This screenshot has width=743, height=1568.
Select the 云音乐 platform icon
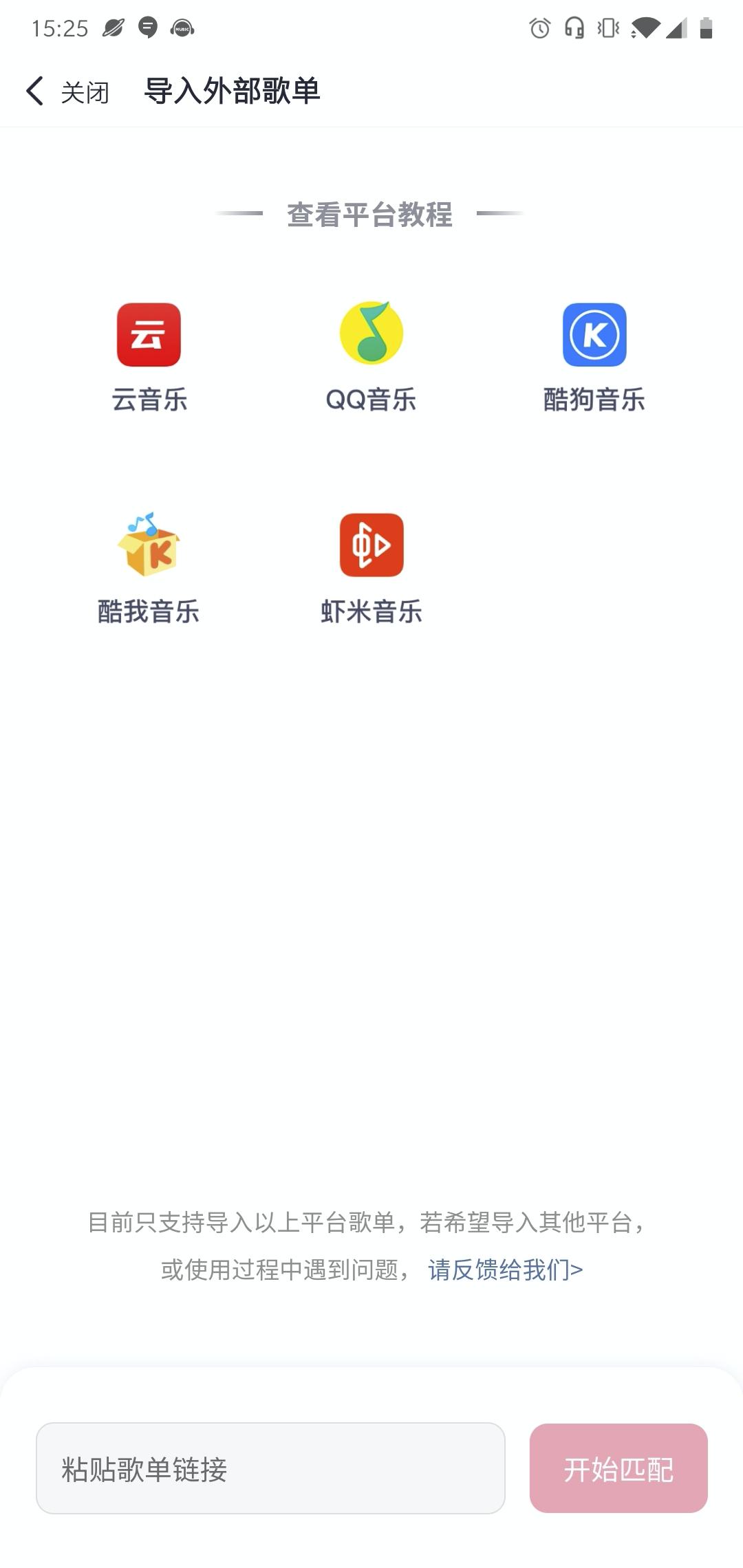(x=149, y=336)
